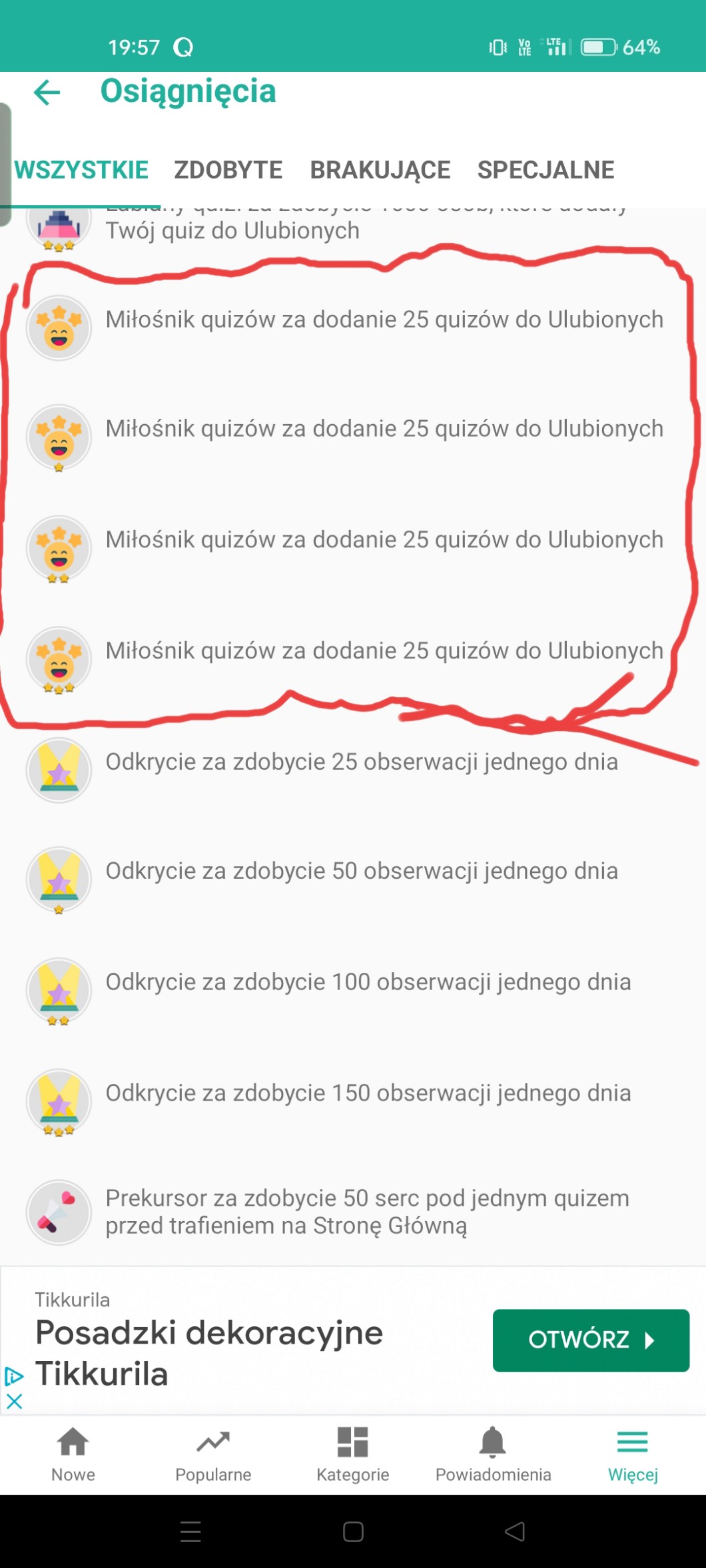Open the Więcej menu
706x1568 pixels.
[x=633, y=1454]
